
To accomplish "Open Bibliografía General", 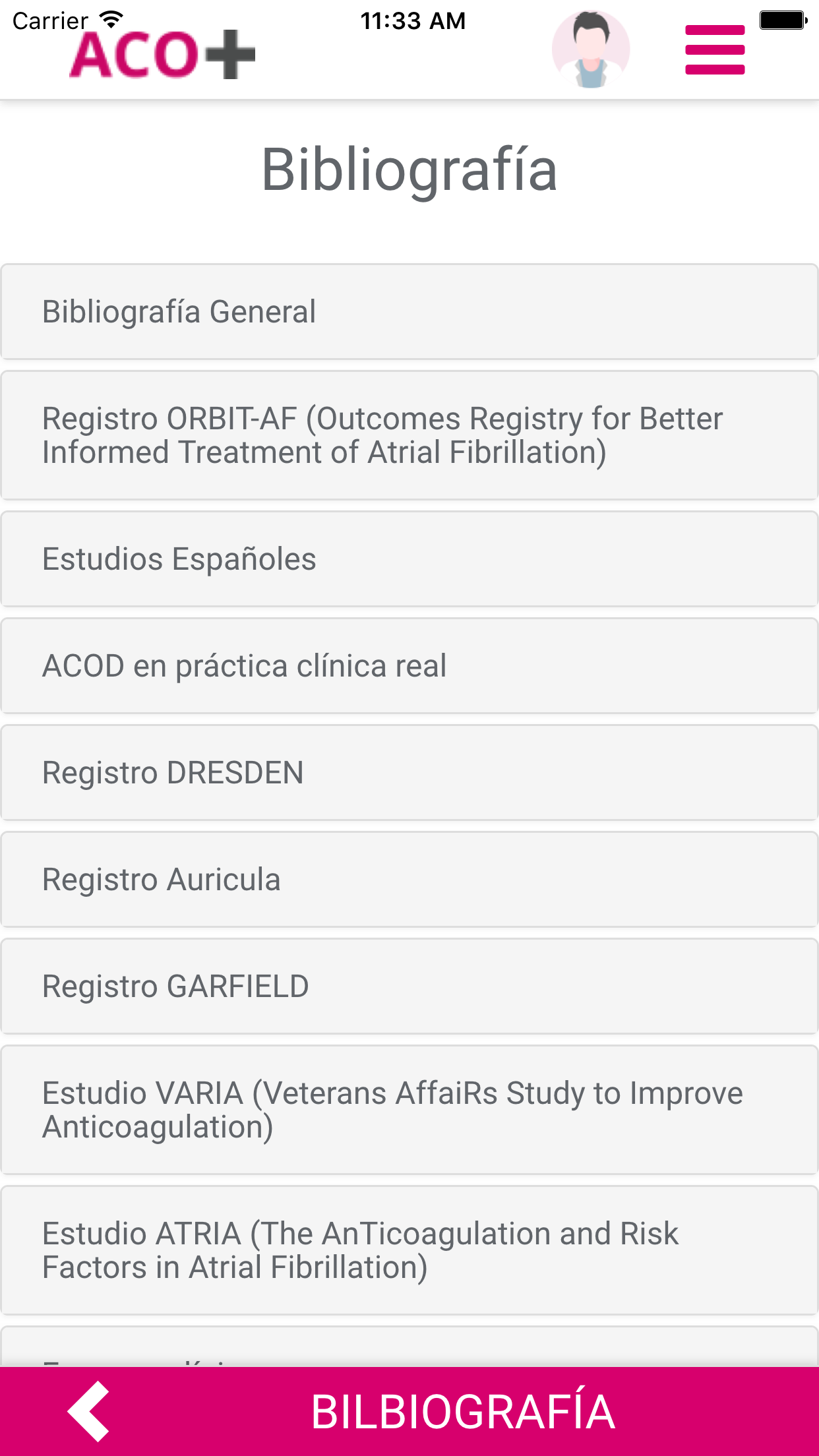I will (409, 312).
